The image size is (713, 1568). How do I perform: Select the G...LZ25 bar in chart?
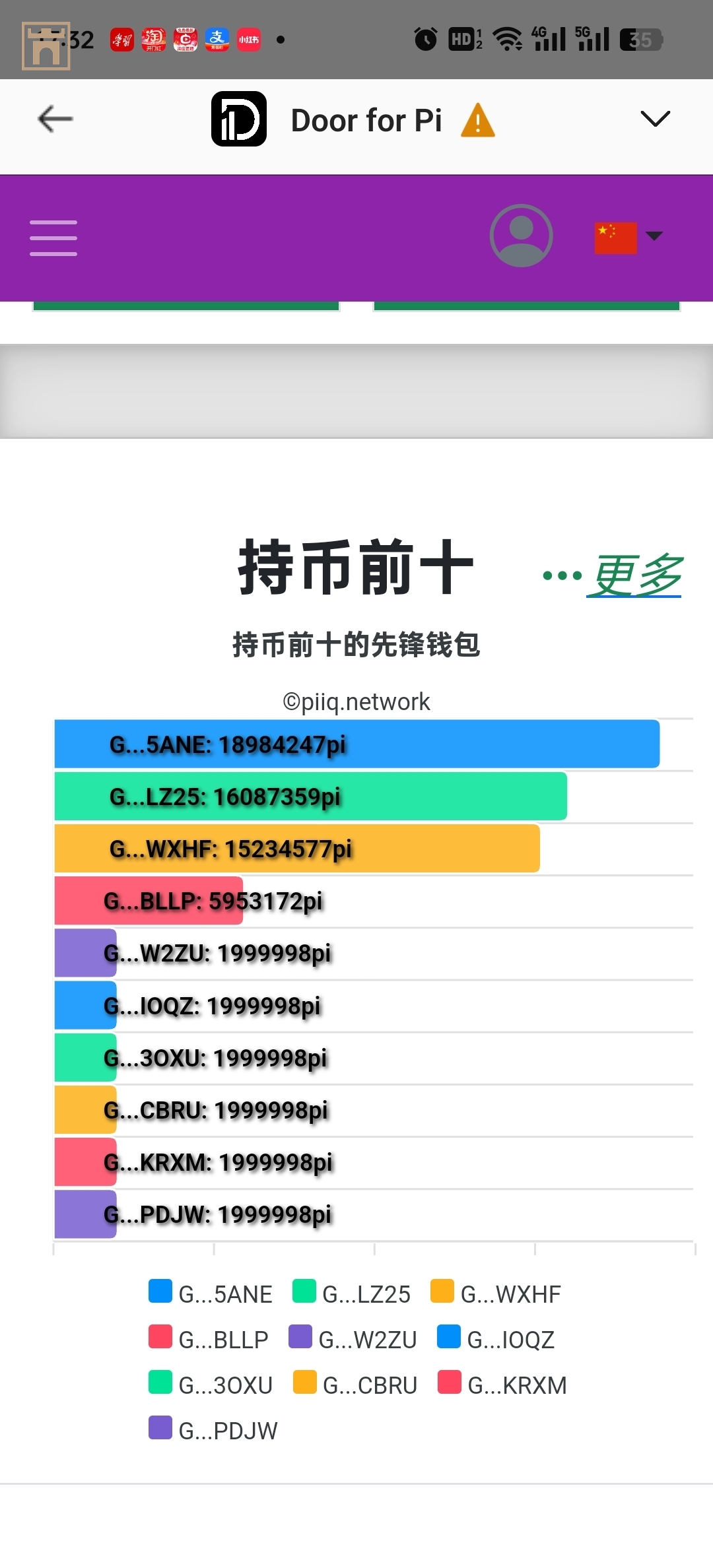pos(310,797)
